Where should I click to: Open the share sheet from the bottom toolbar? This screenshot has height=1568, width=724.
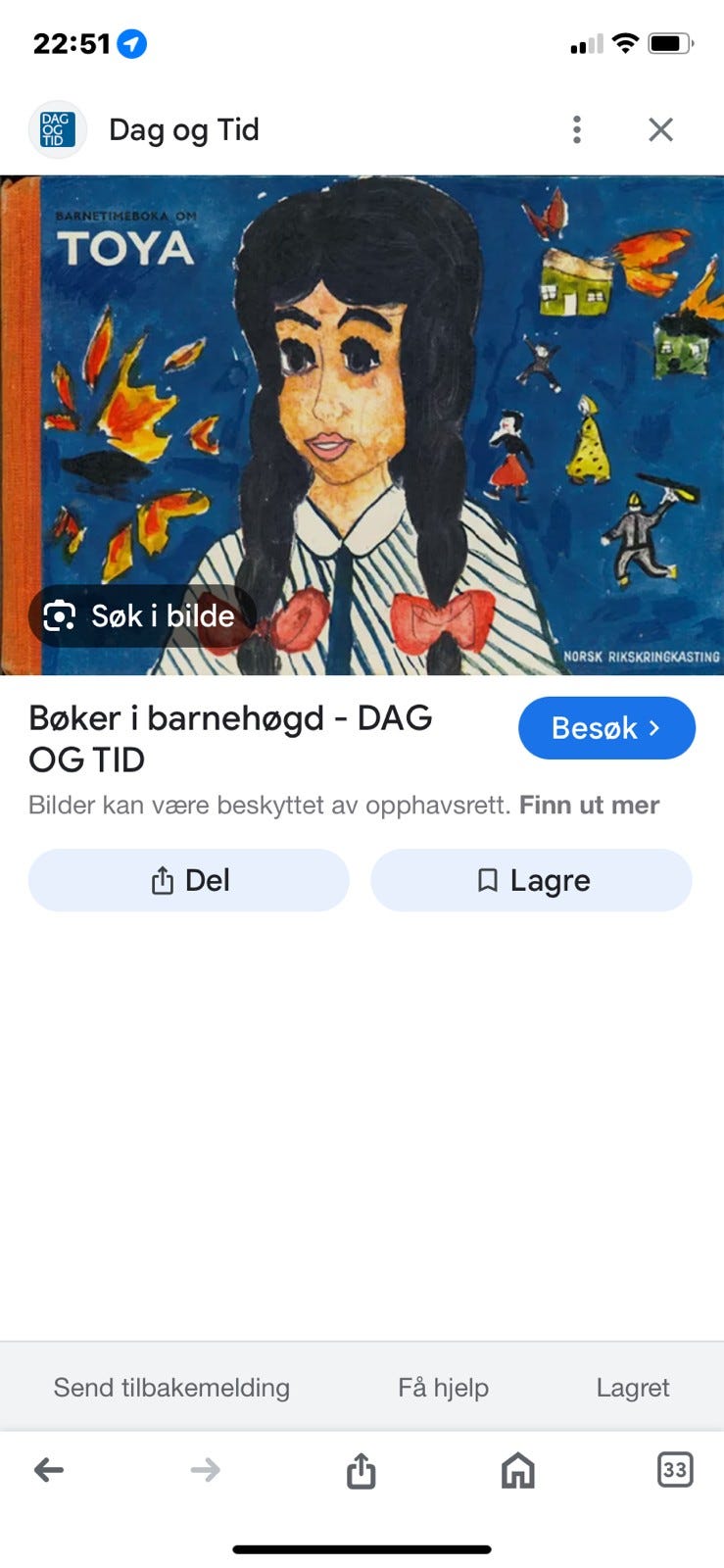coord(362,1469)
